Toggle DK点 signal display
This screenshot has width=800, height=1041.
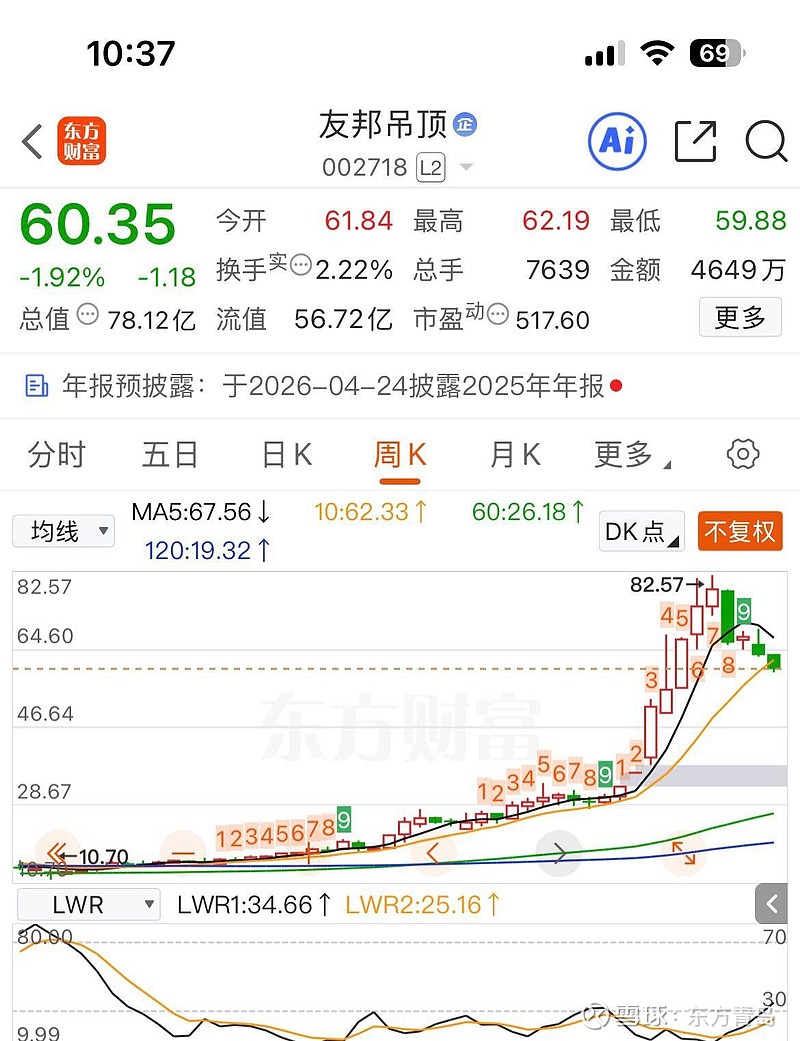(x=640, y=533)
